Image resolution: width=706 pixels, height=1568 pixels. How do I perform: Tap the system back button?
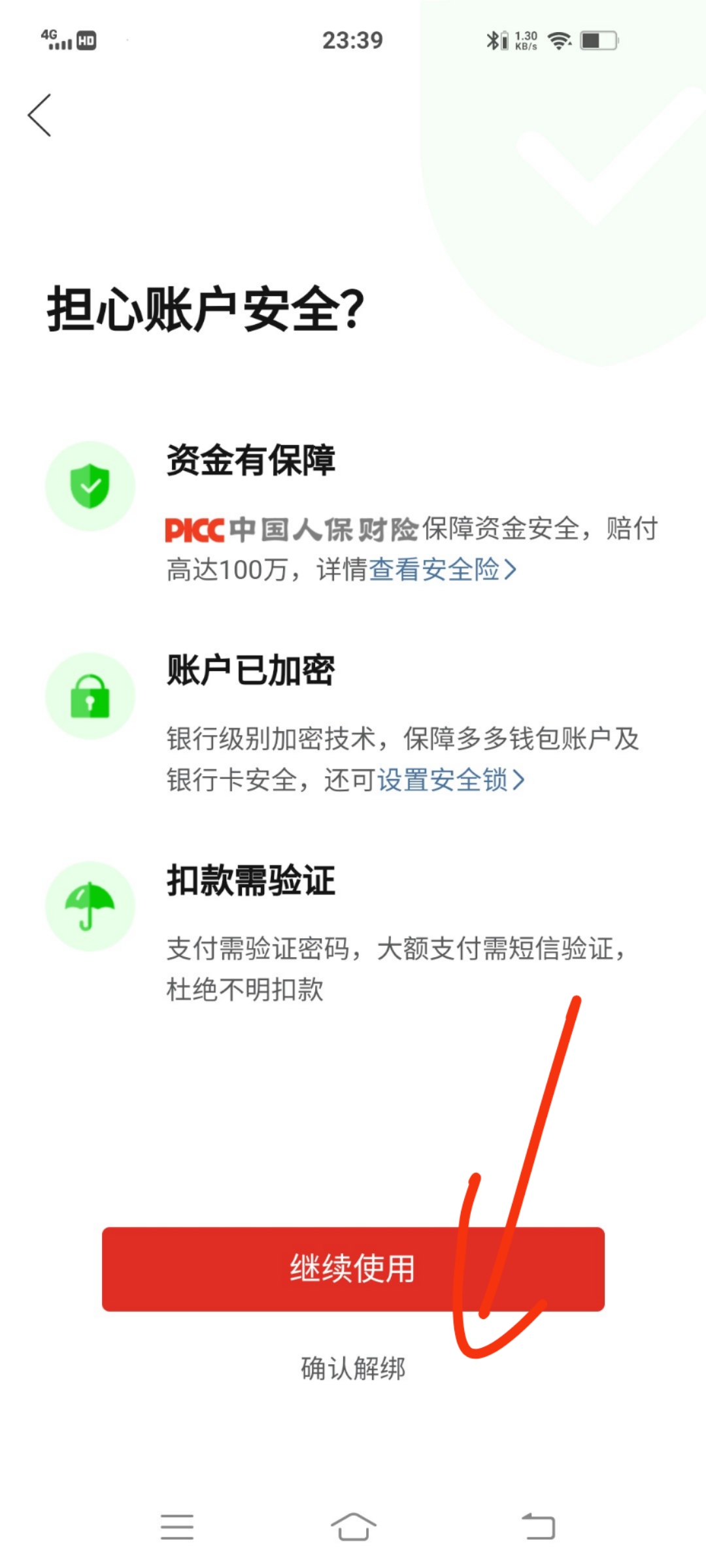(x=538, y=1526)
